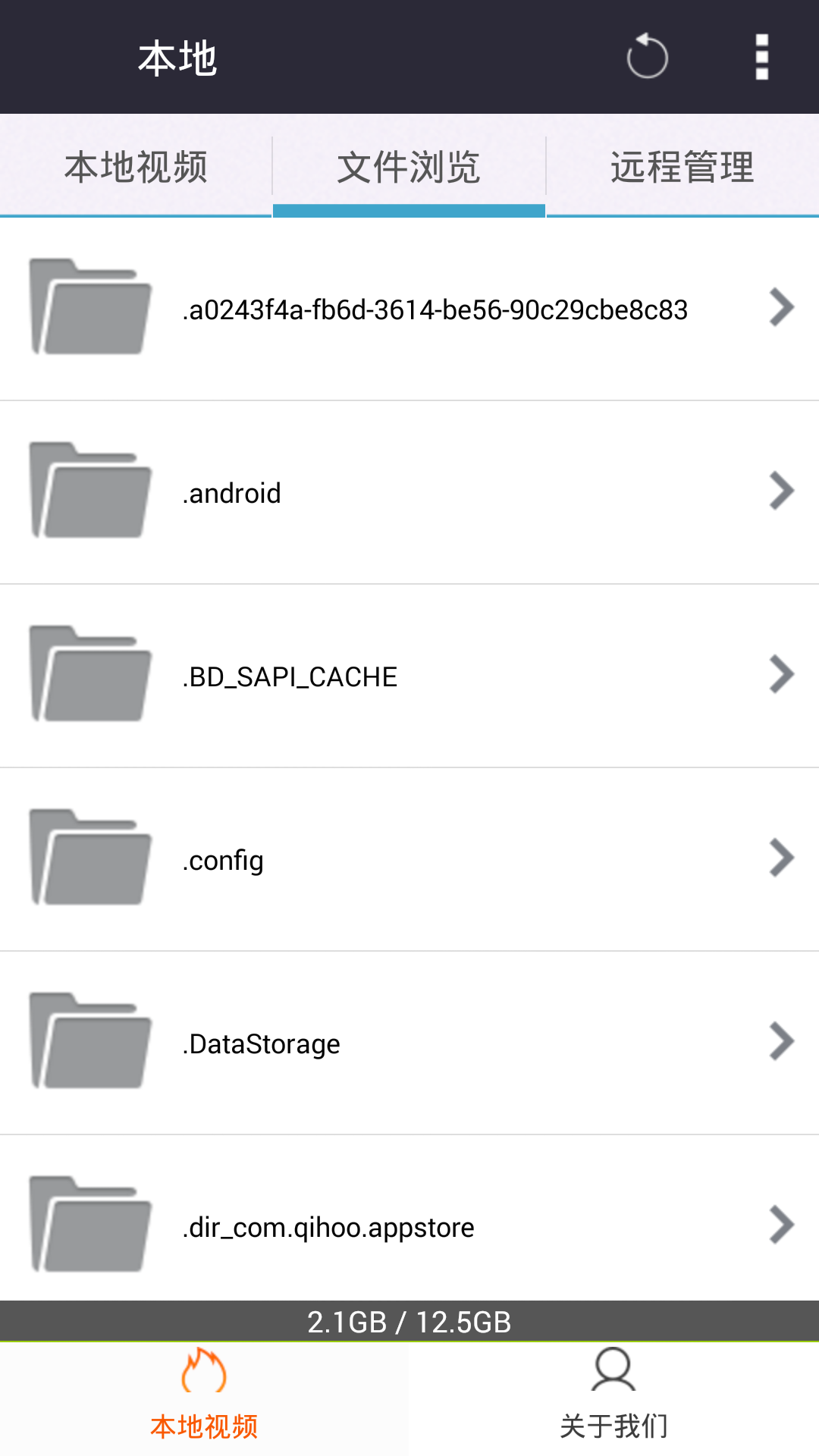819x1456 pixels.
Task: Refresh the file list
Action: click(647, 56)
